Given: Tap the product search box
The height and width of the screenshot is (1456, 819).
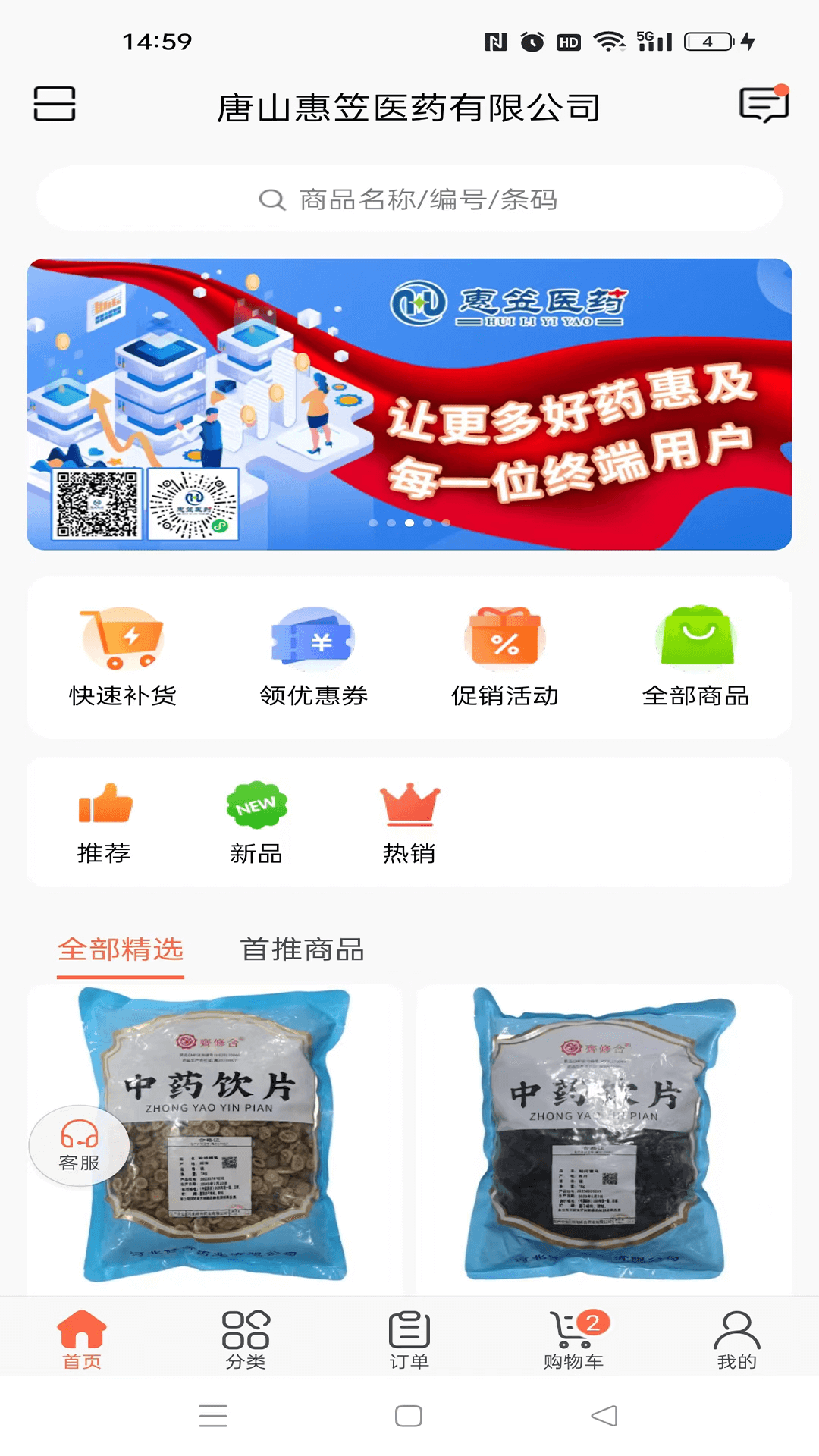Looking at the screenshot, I should coord(409,199).
